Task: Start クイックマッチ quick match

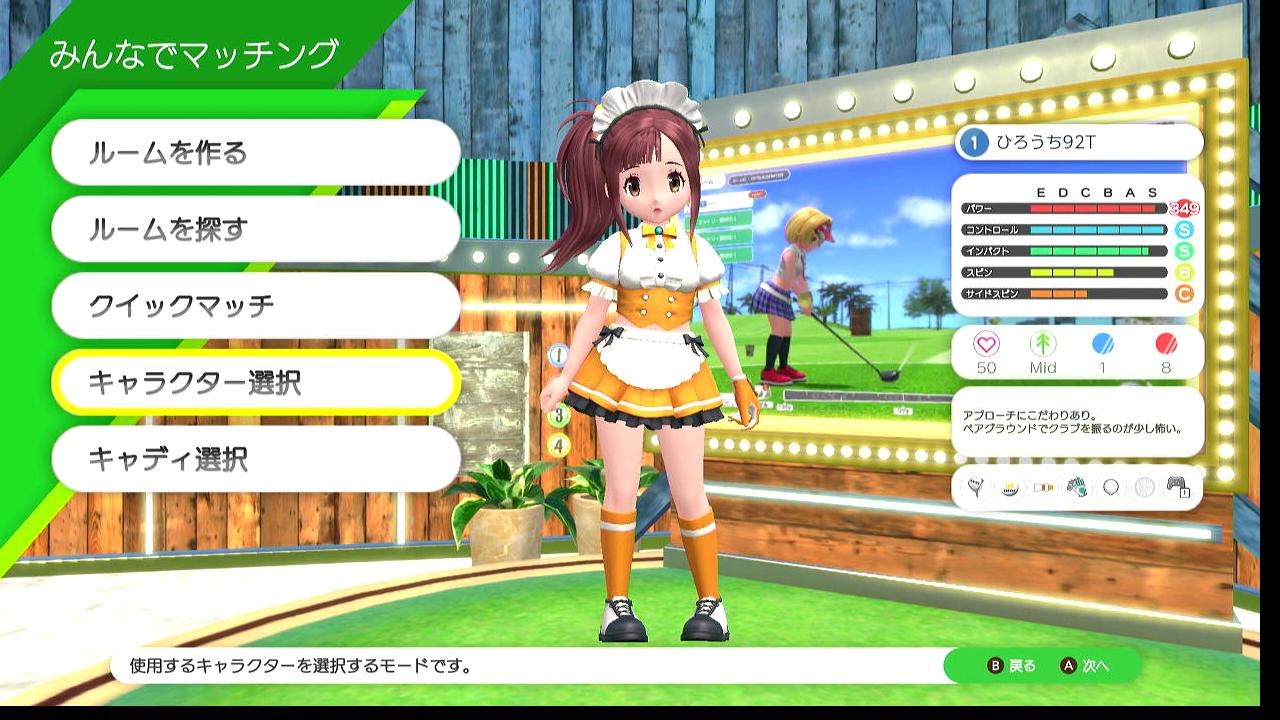Action: point(255,305)
